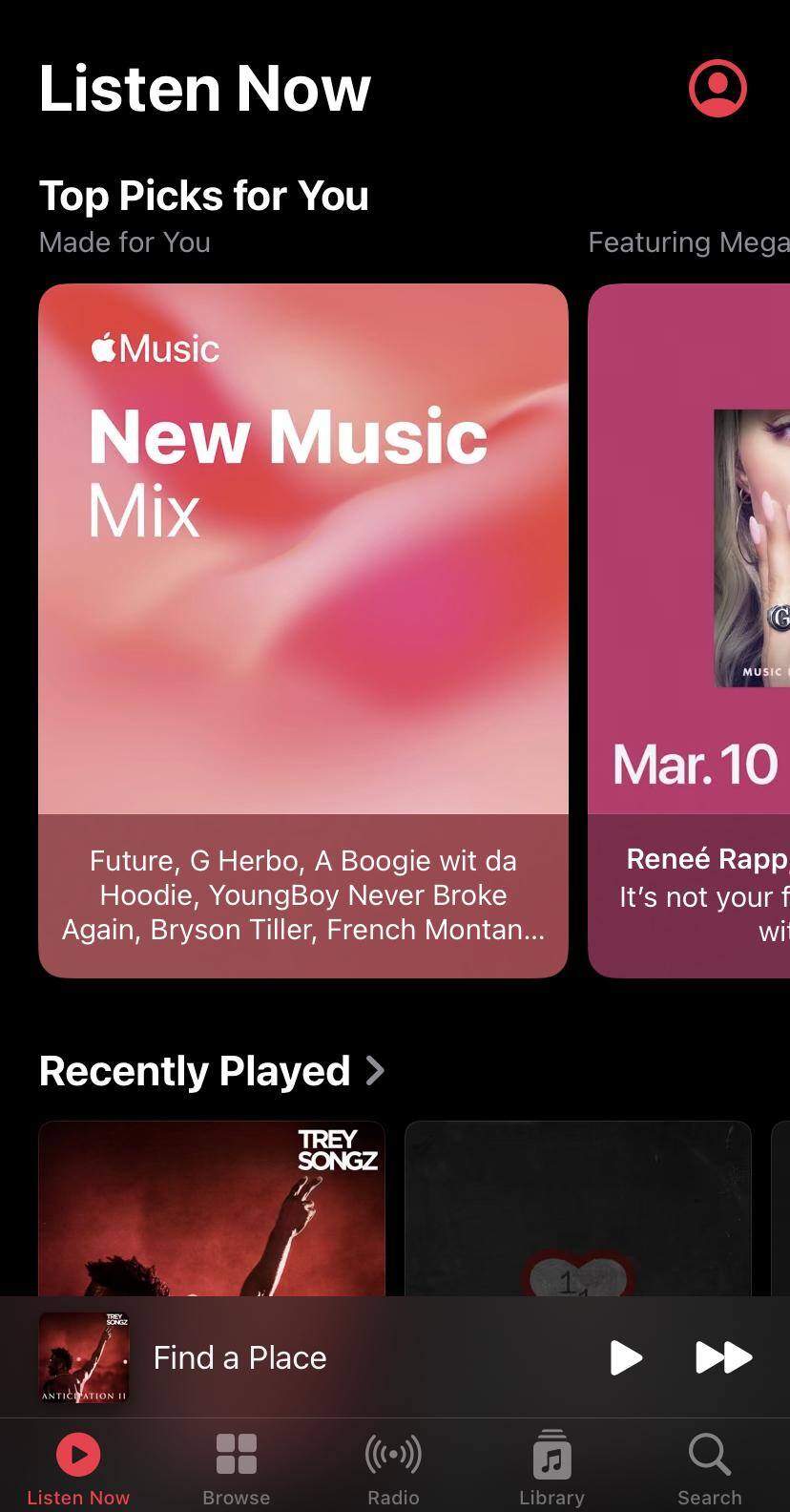The height and width of the screenshot is (1512, 790).
Task: Open the Trey Songz album in Recently Played
Action: point(212,1208)
